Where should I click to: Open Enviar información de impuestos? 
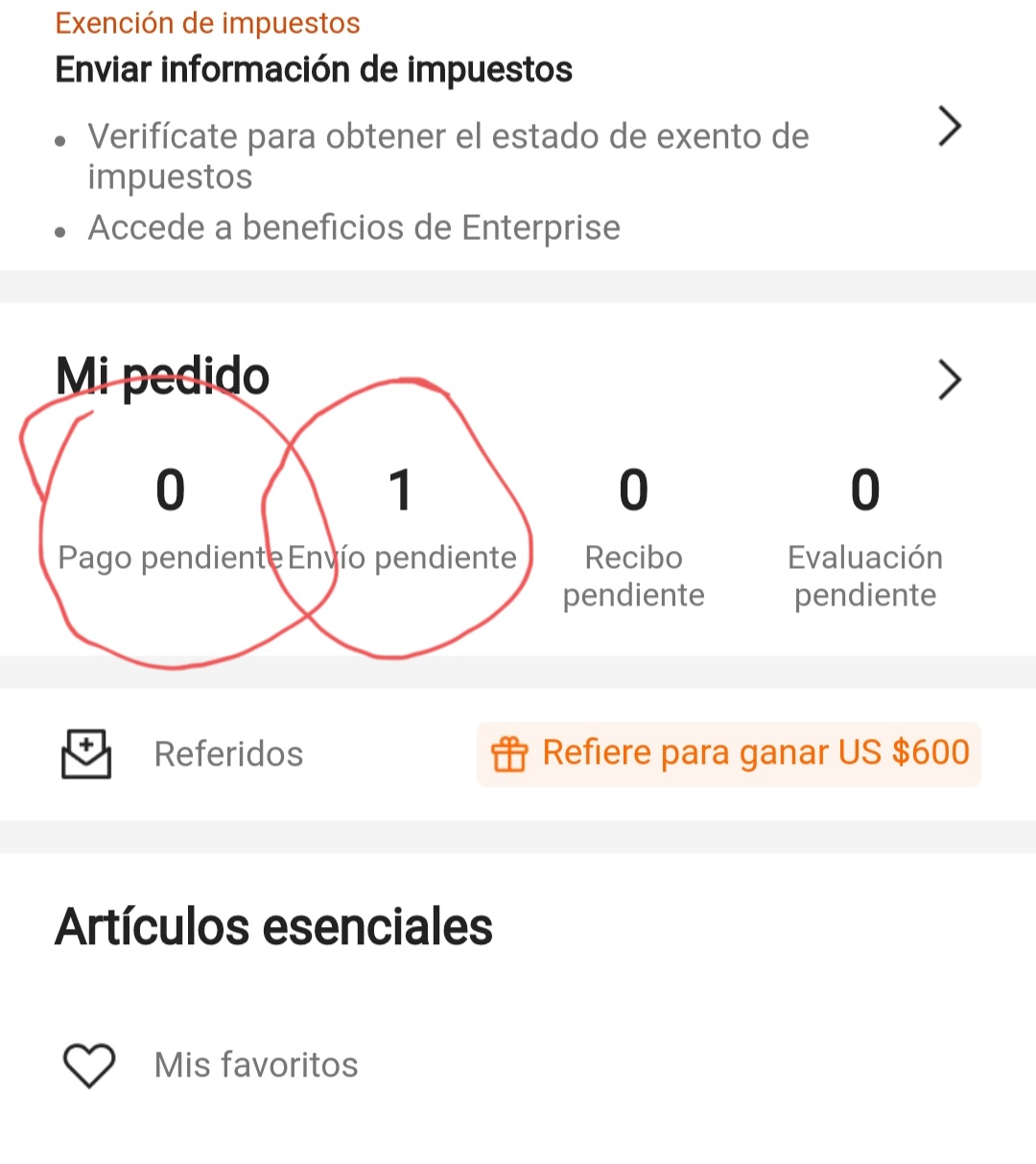948,127
